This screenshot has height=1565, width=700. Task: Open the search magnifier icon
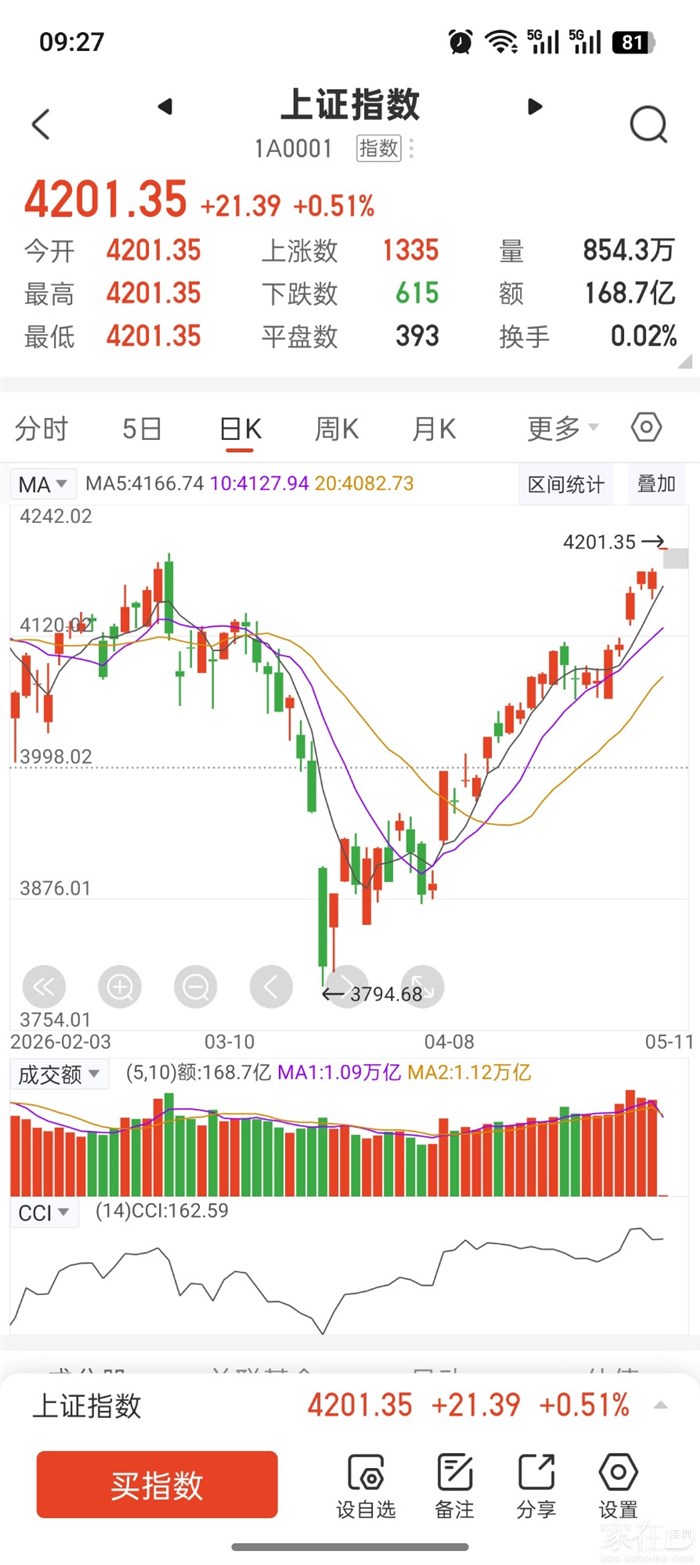(648, 125)
